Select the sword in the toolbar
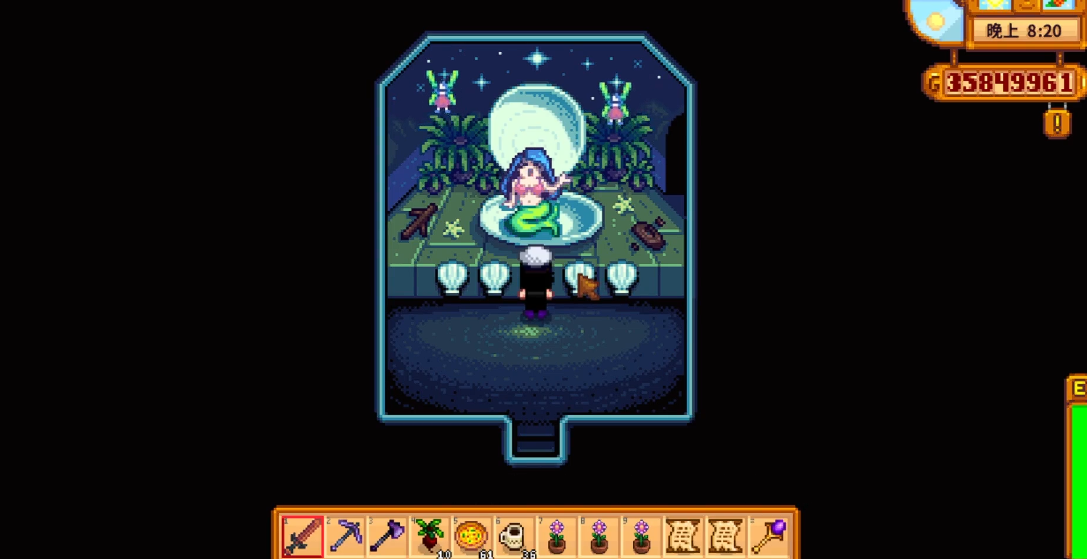The image size is (1087, 559). [301, 536]
